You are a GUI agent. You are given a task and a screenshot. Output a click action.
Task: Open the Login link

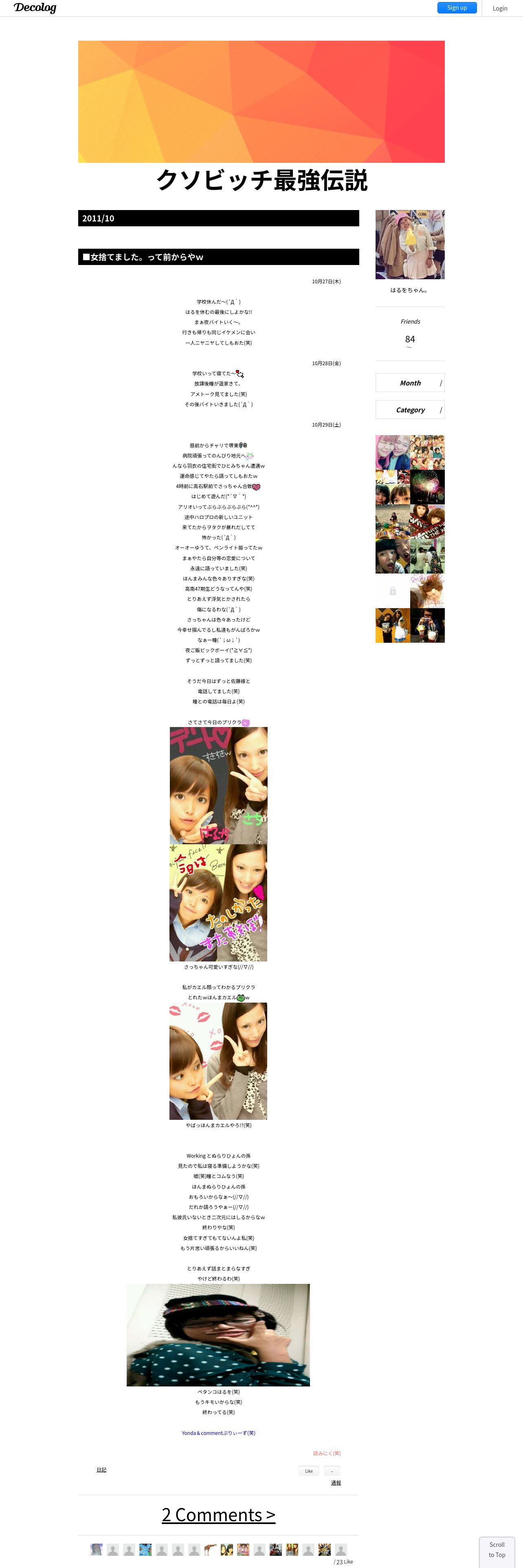(x=500, y=9)
